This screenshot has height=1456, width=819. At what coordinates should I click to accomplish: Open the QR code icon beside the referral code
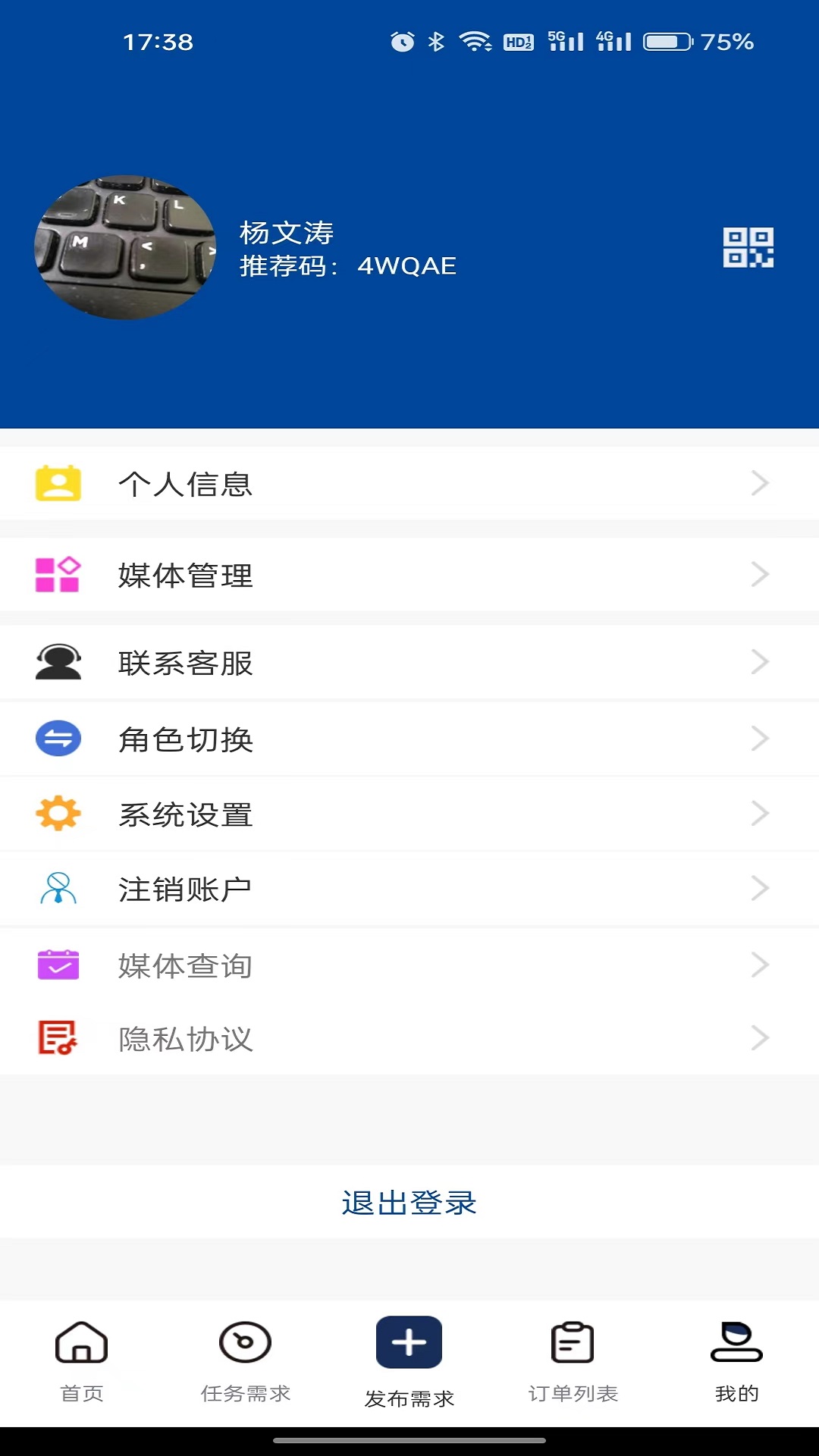click(749, 248)
